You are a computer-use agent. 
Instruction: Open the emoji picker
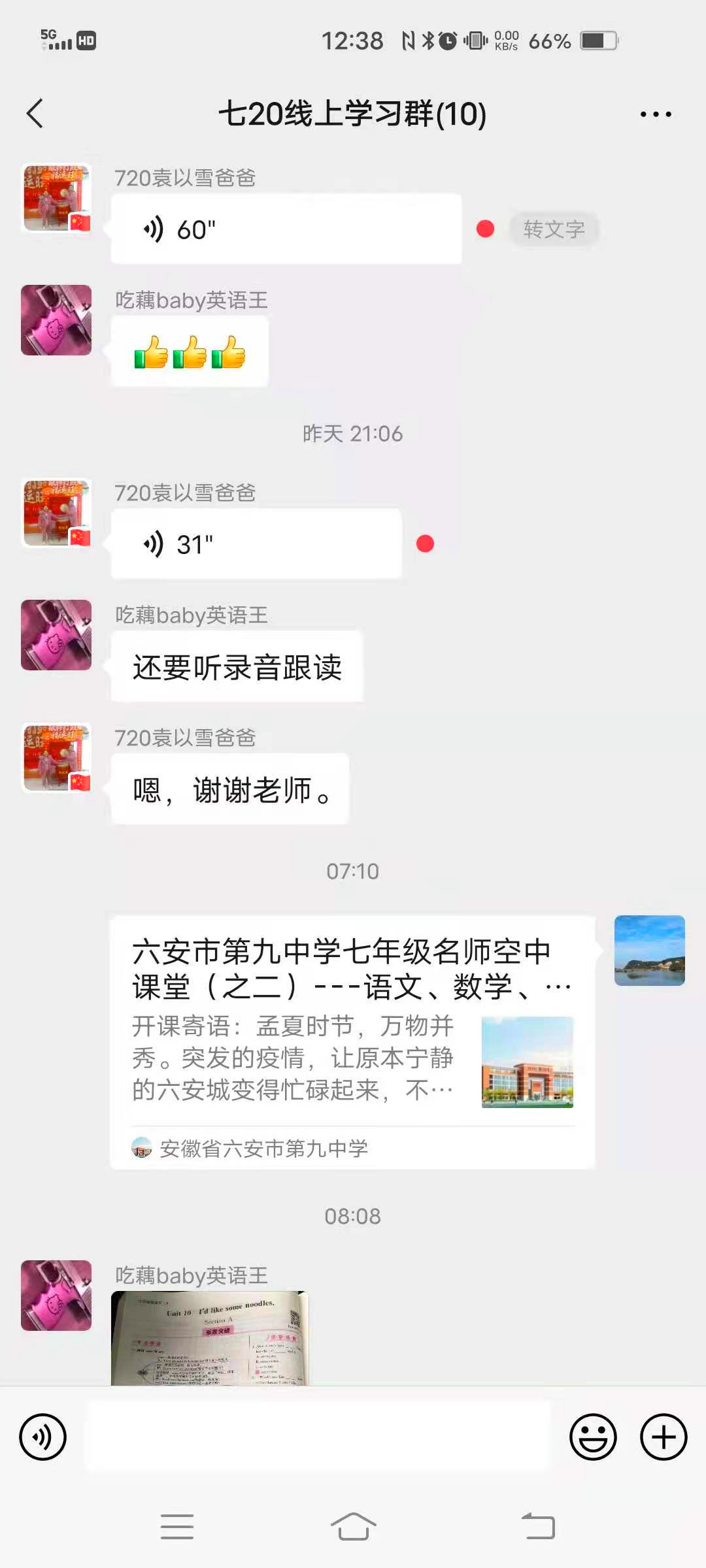593,1437
